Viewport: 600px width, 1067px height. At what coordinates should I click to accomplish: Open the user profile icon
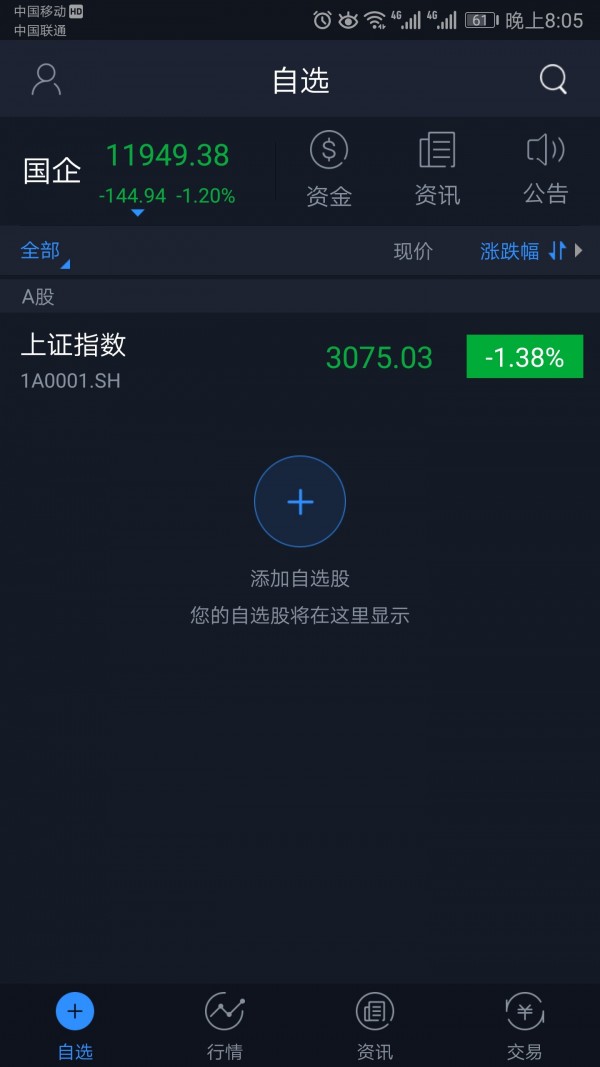pos(46,80)
